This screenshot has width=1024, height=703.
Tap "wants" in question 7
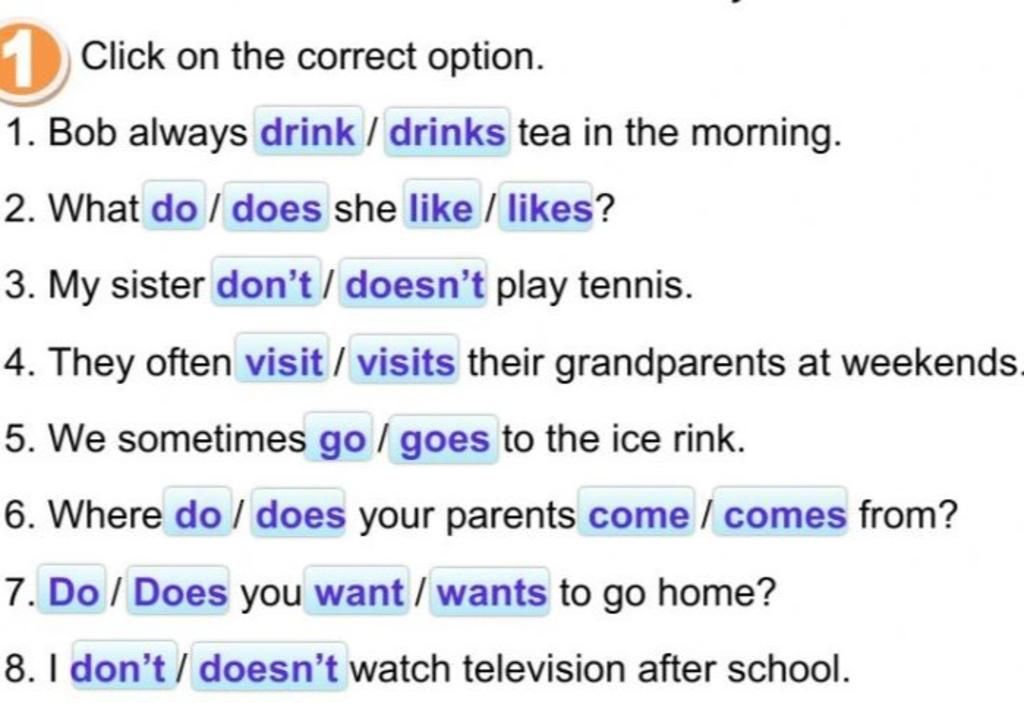click(492, 593)
